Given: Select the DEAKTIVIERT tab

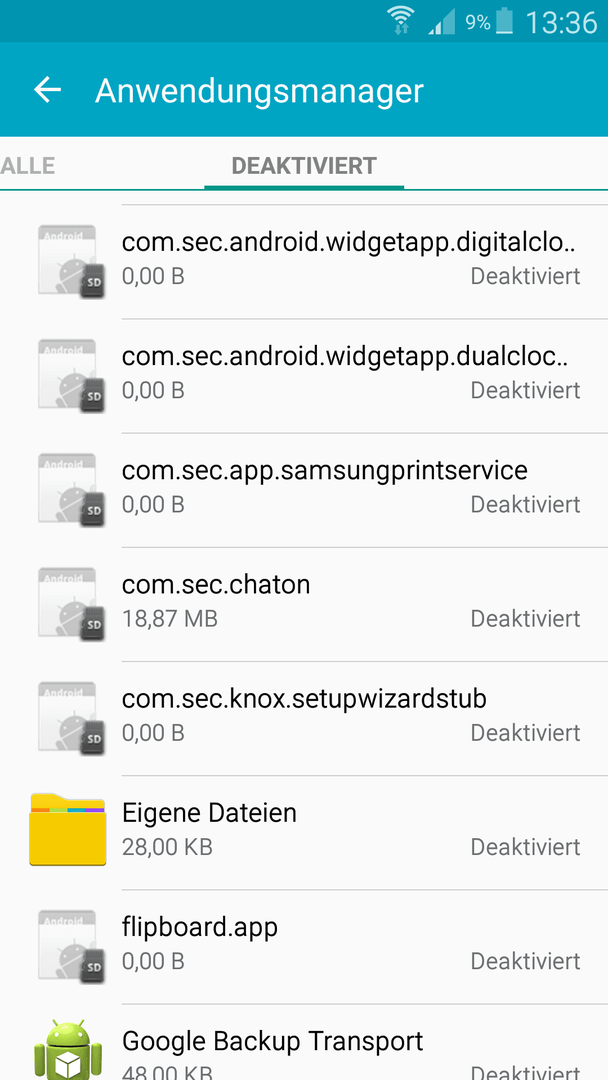Looking at the screenshot, I should click(304, 166).
